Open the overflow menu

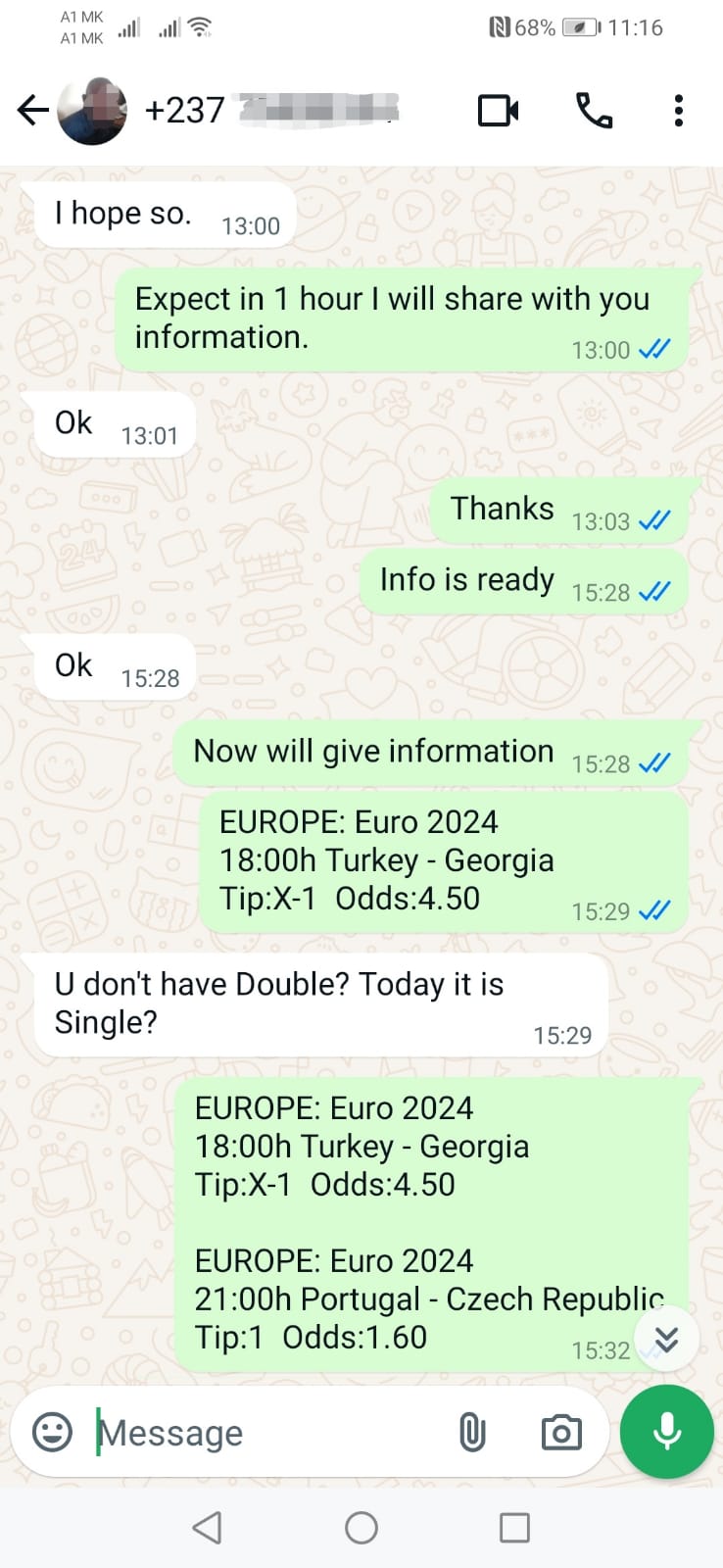[x=678, y=111]
